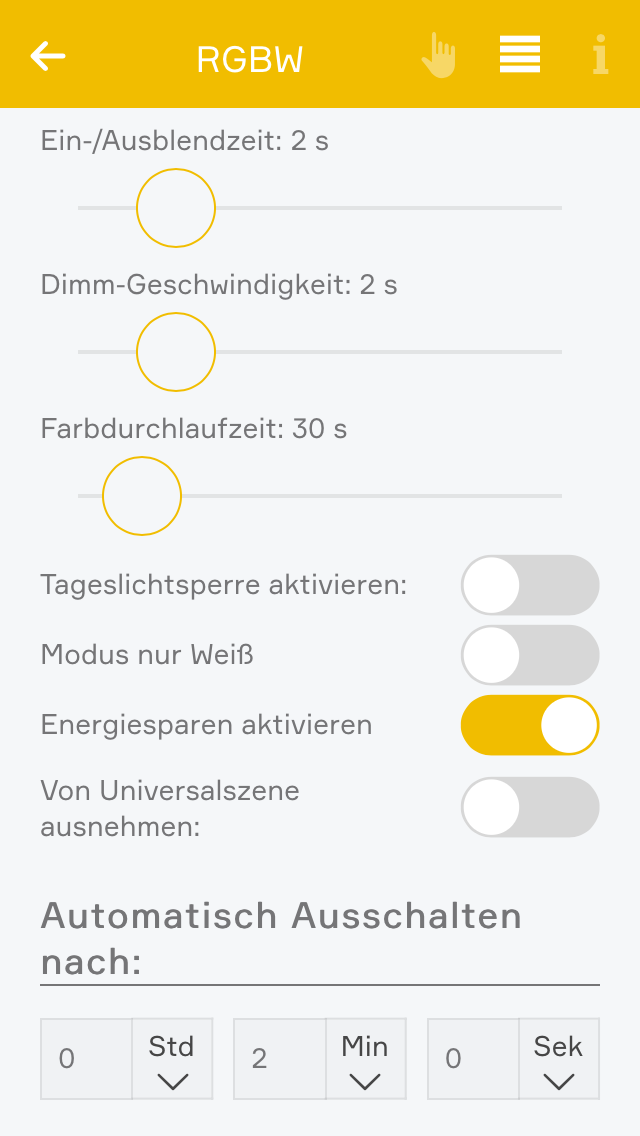Tap the hand pointer icon
This screenshot has width=640, height=1136.
pyautogui.click(x=439, y=56)
